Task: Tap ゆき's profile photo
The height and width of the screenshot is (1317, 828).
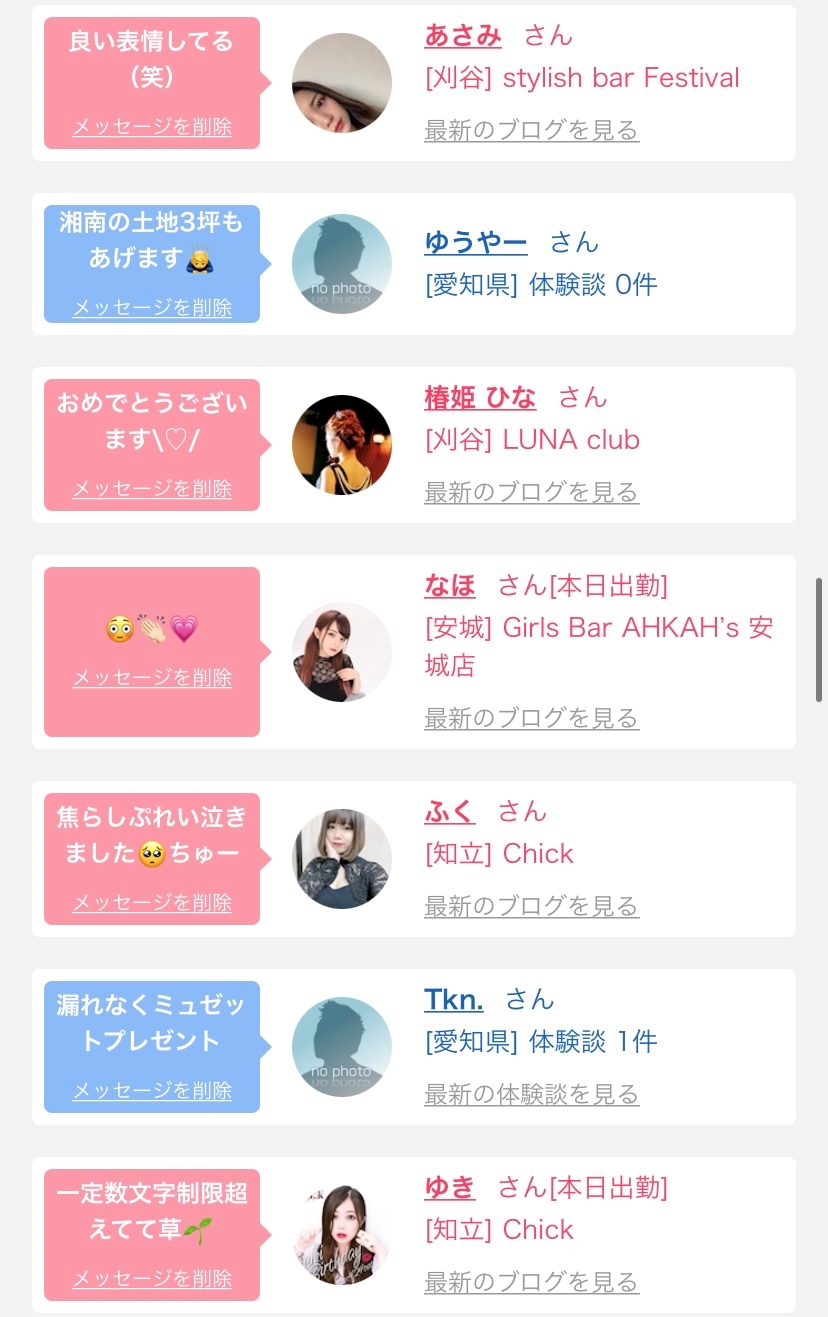Action: [342, 1235]
